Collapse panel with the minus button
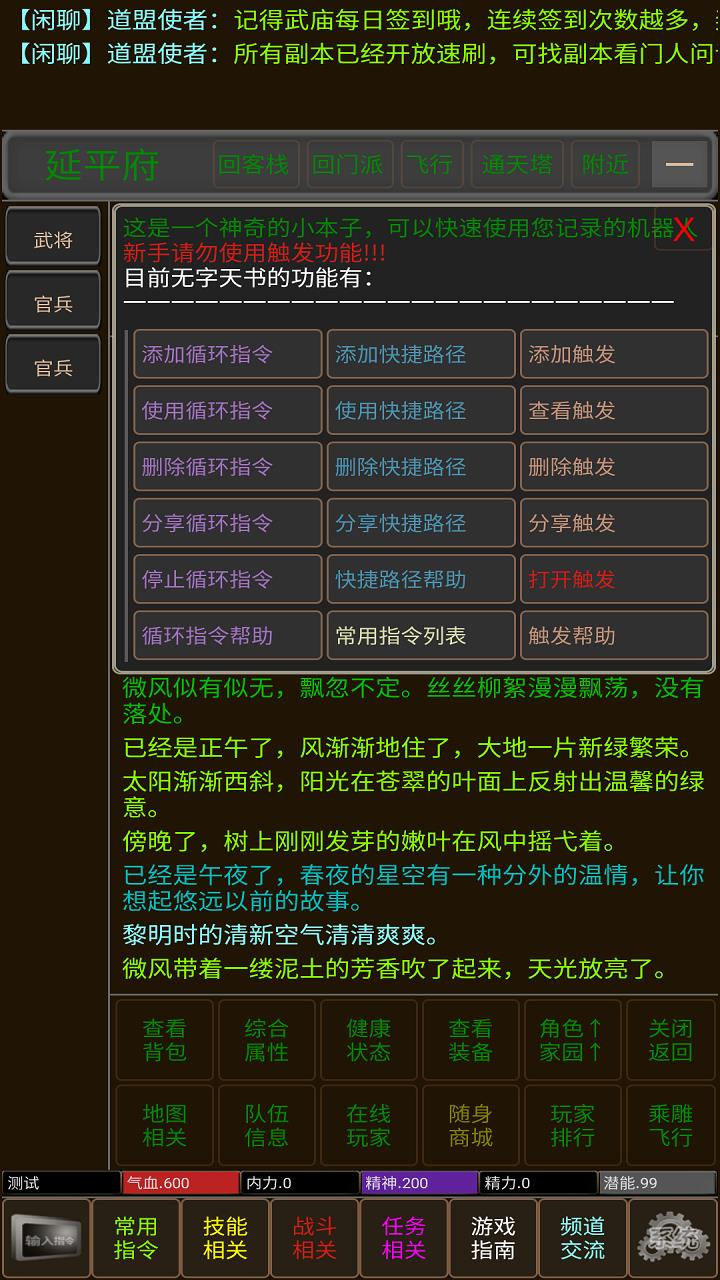 coord(680,165)
